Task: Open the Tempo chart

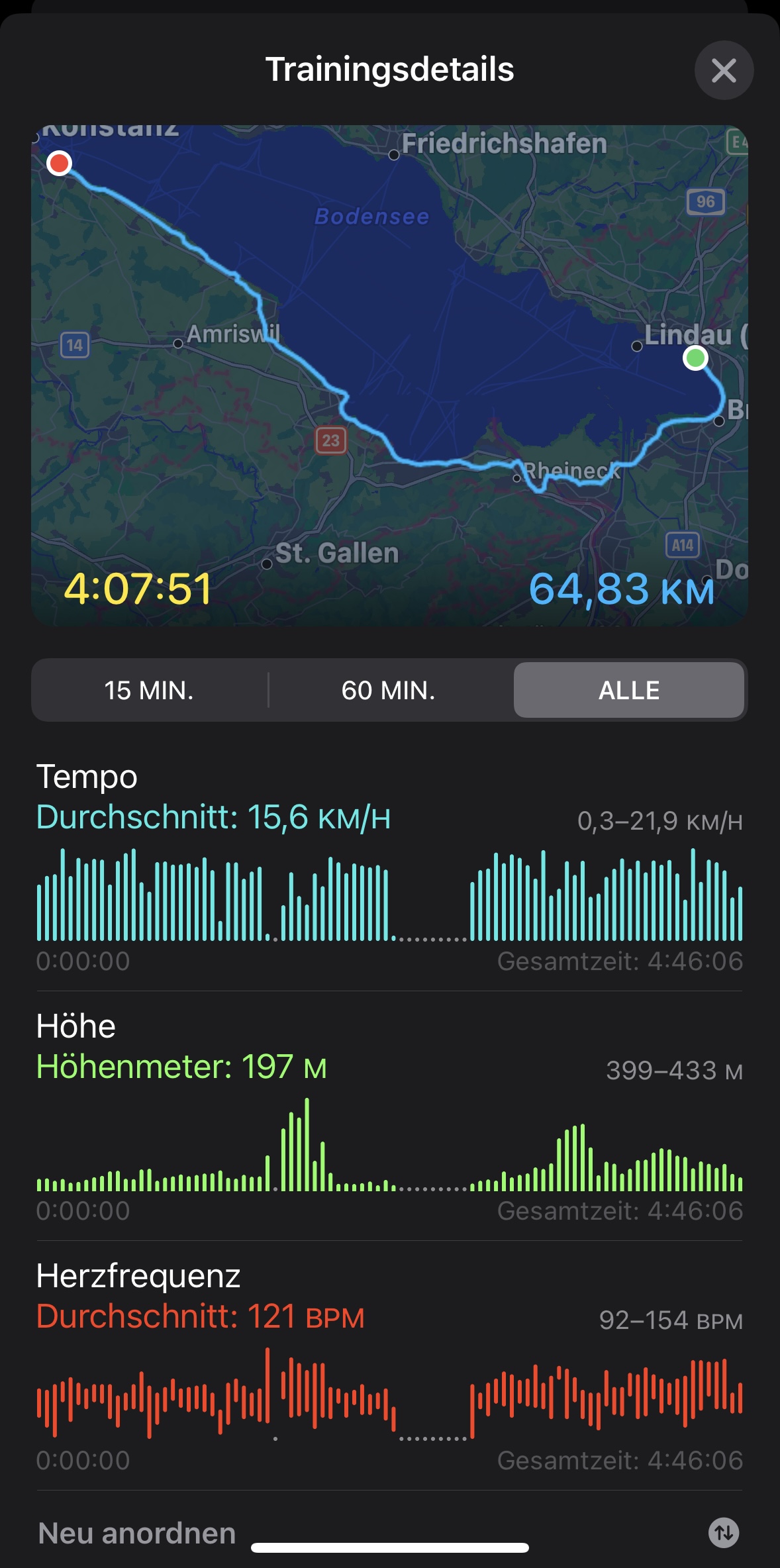Action: pyautogui.click(x=389, y=894)
